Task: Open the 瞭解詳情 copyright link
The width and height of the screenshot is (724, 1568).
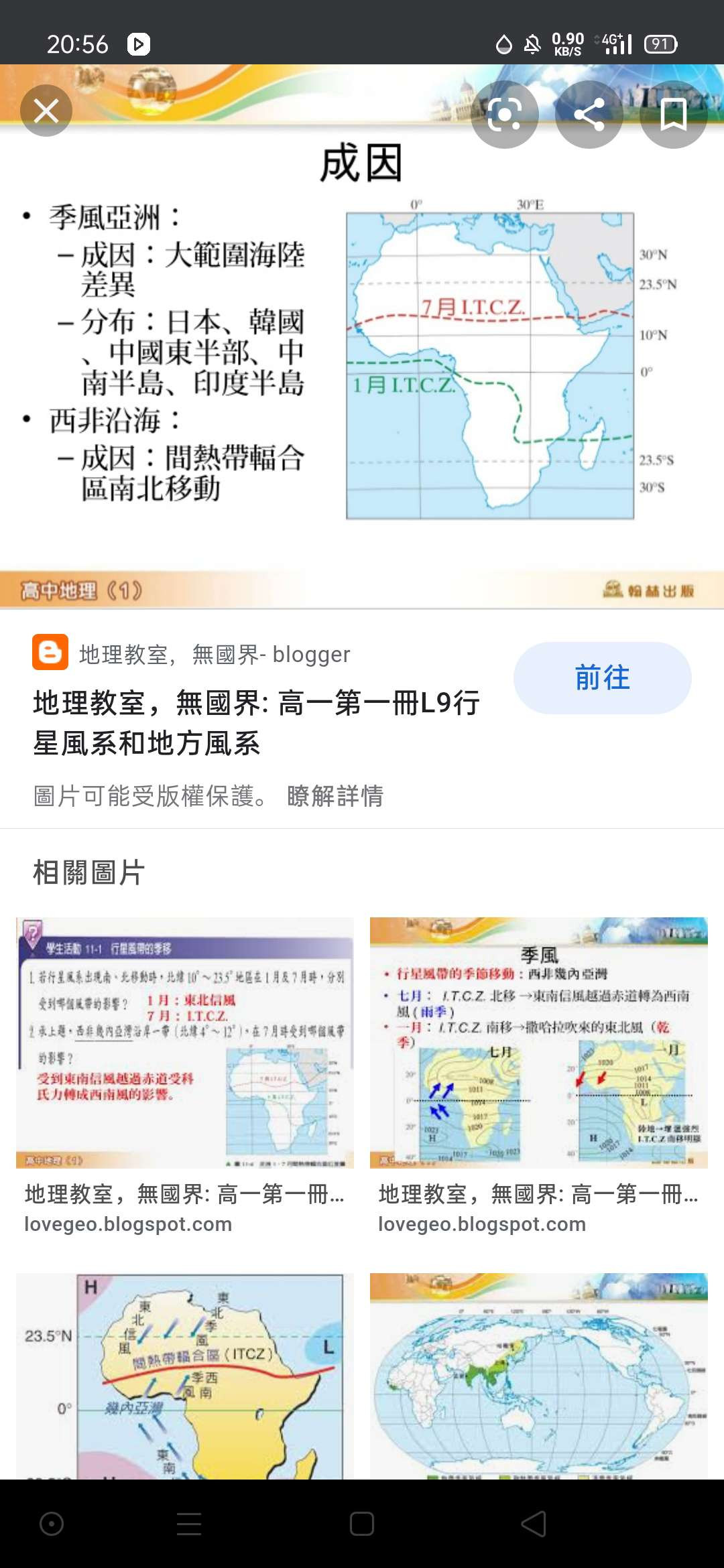Action: click(335, 796)
